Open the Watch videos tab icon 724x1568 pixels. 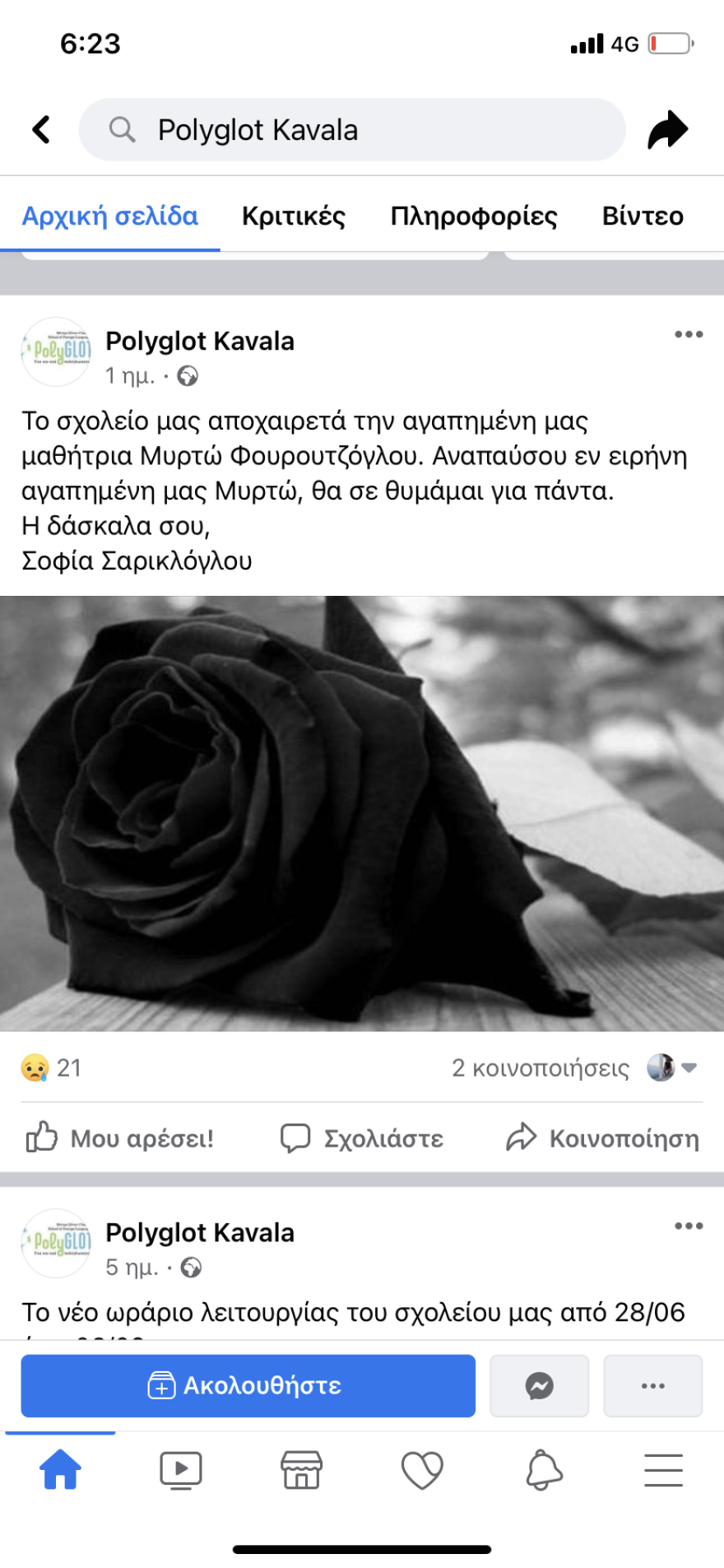click(x=180, y=1471)
